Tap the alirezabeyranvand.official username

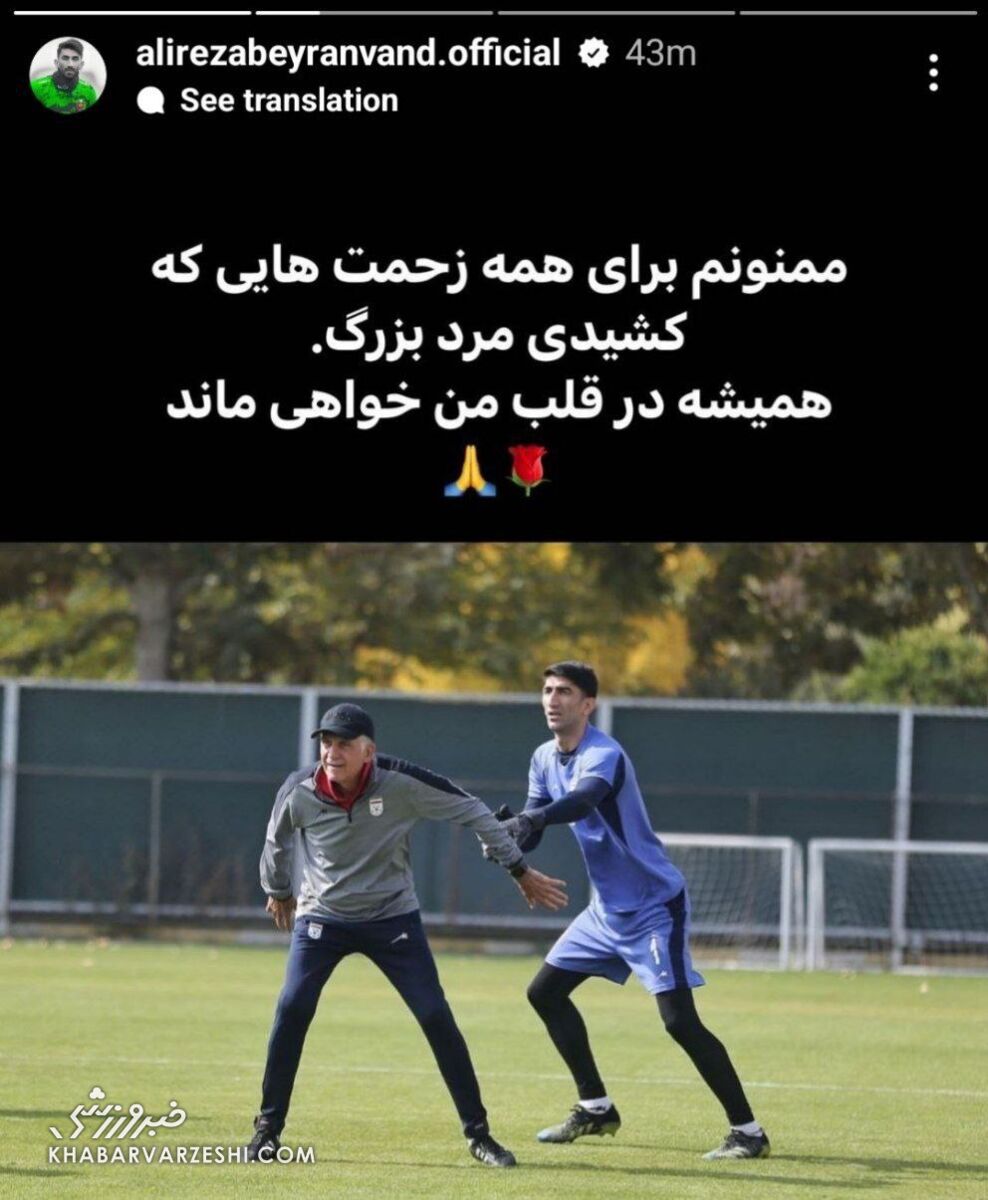tap(347, 53)
